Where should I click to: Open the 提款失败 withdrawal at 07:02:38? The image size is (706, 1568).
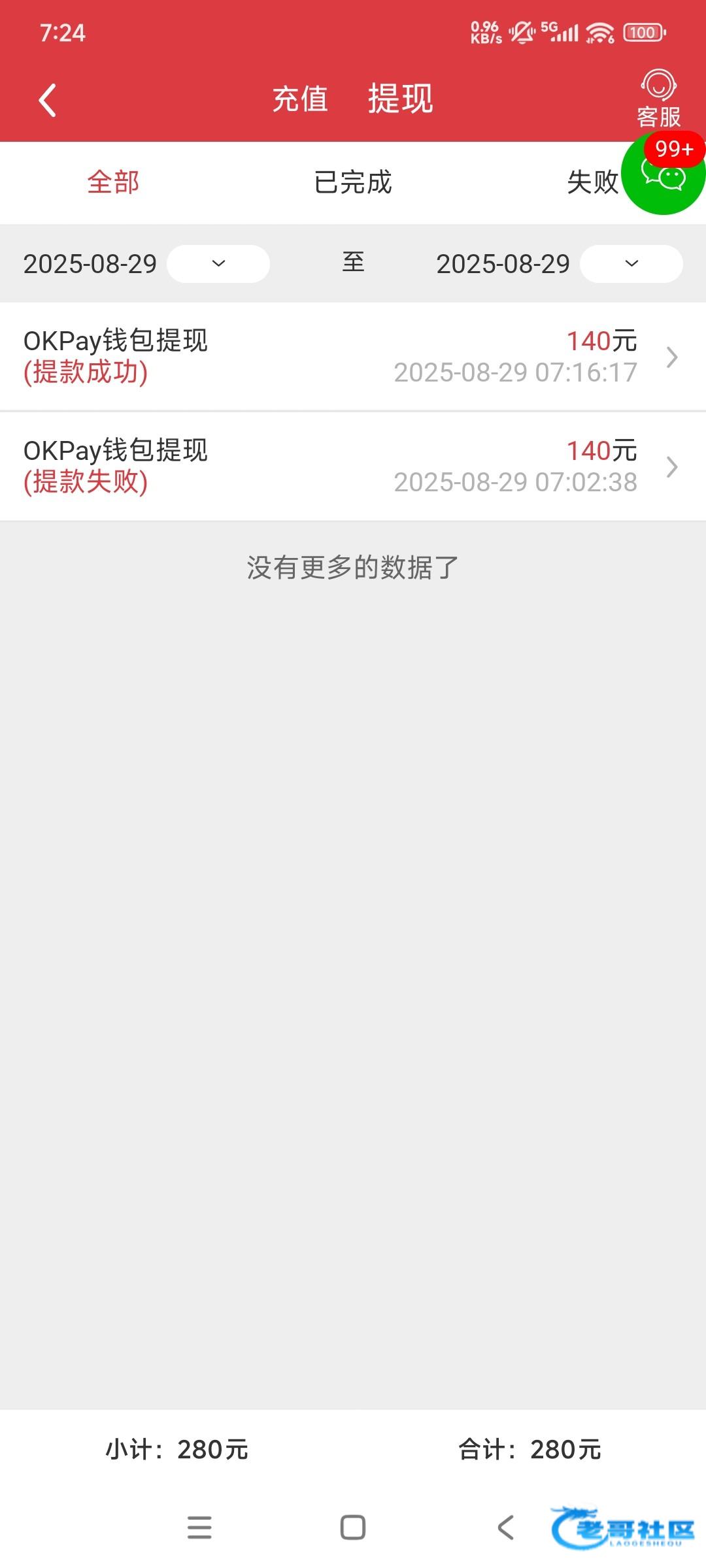point(353,466)
